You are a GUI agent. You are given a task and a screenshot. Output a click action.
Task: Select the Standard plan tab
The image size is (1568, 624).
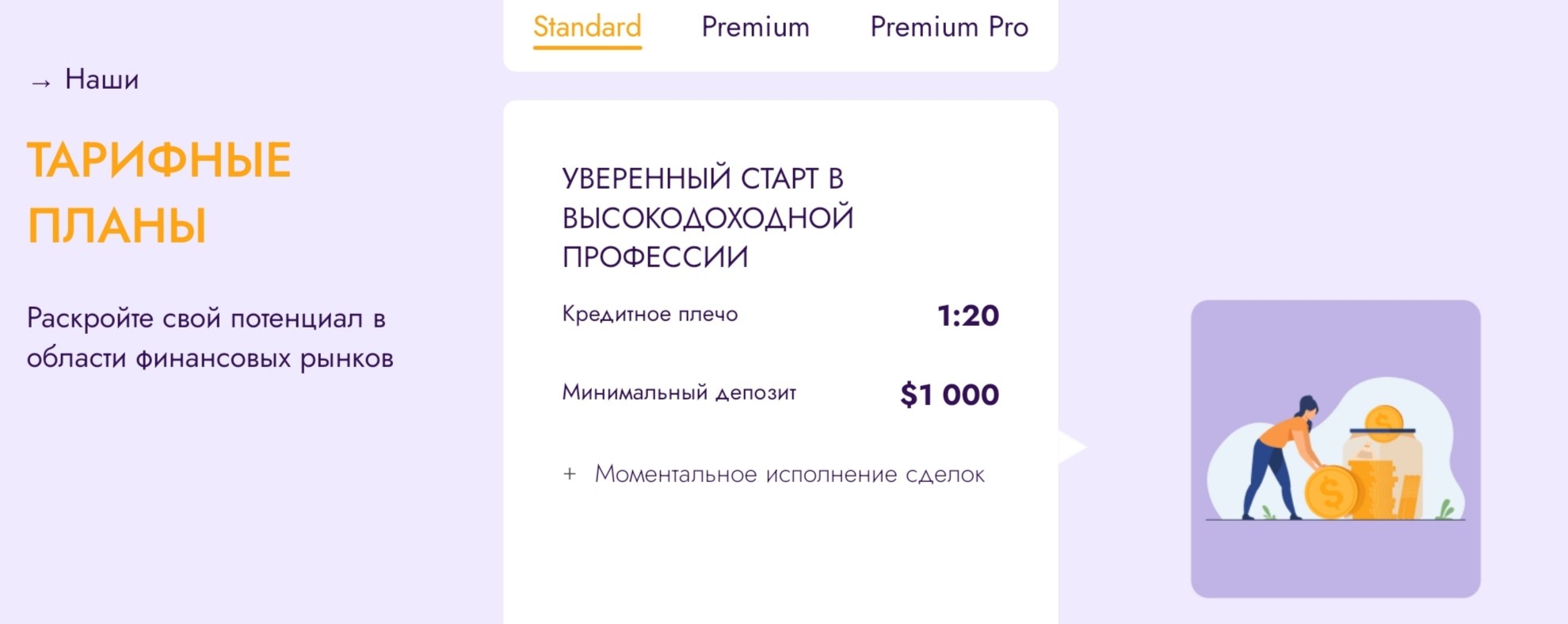[587, 28]
